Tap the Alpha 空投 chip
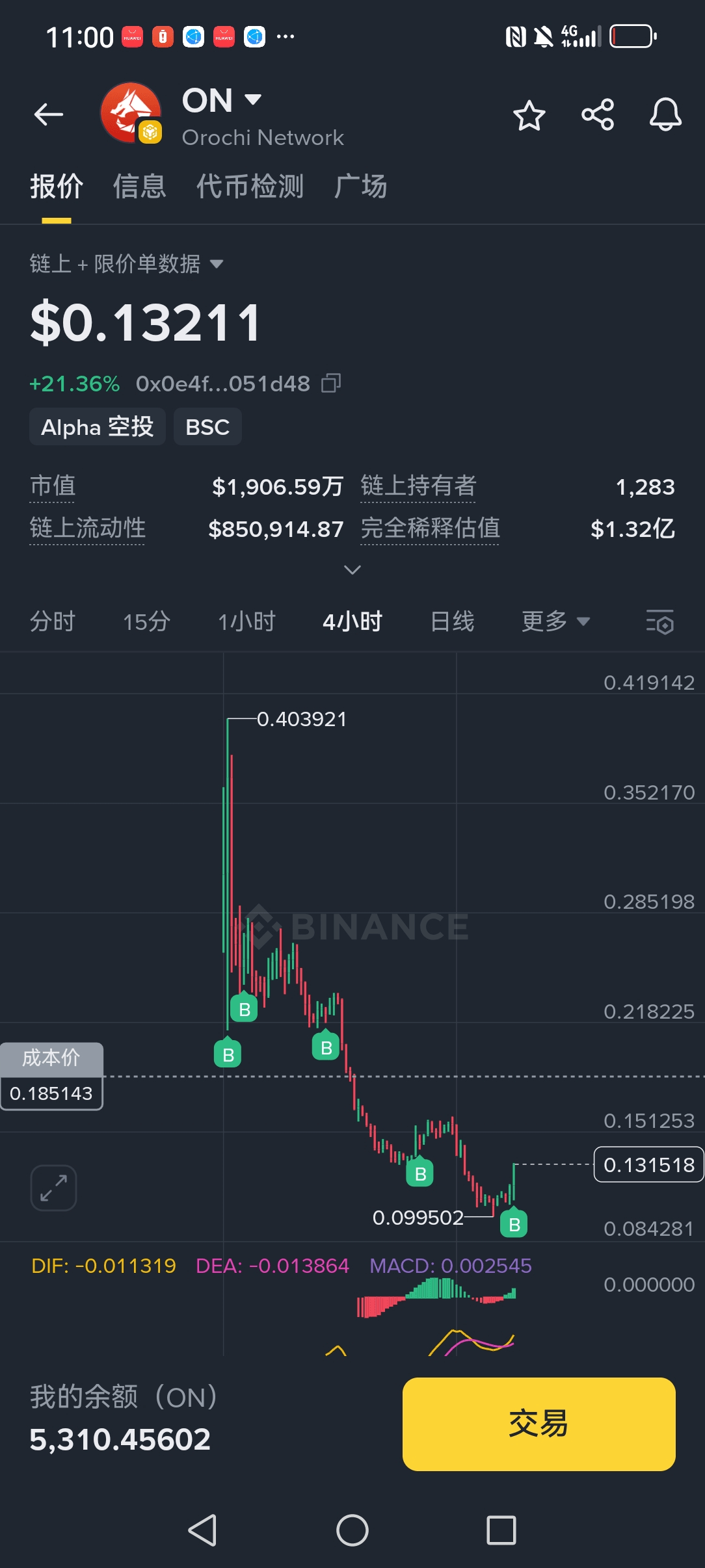 coord(98,427)
